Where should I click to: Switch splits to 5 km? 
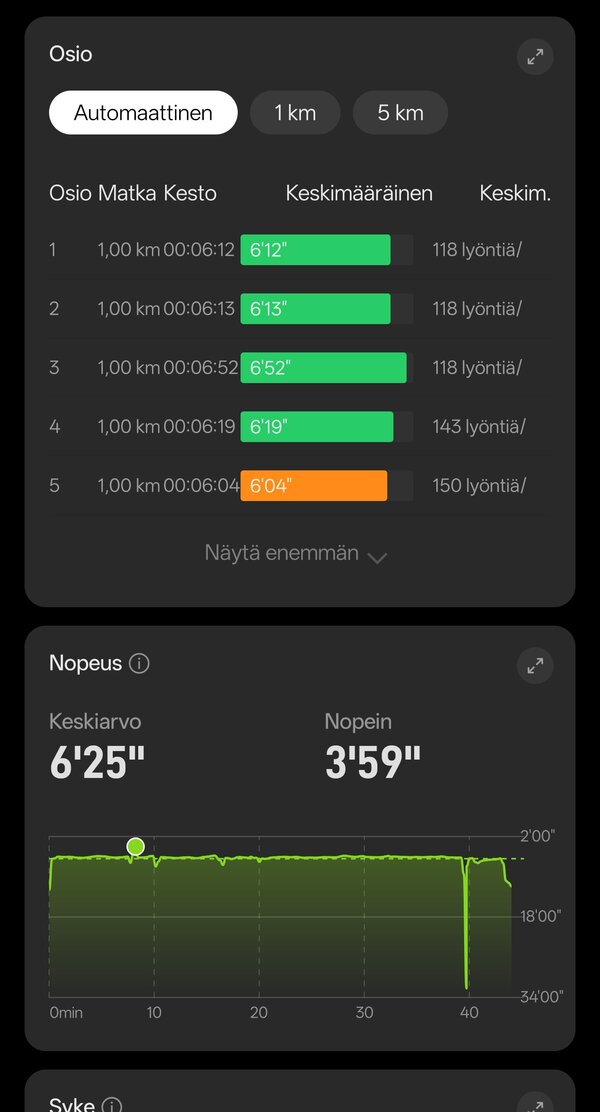click(x=400, y=113)
